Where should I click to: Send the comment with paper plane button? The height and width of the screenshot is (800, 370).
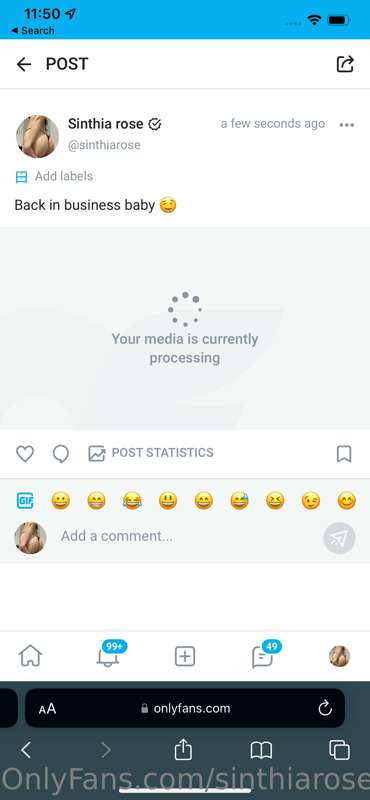(339, 538)
